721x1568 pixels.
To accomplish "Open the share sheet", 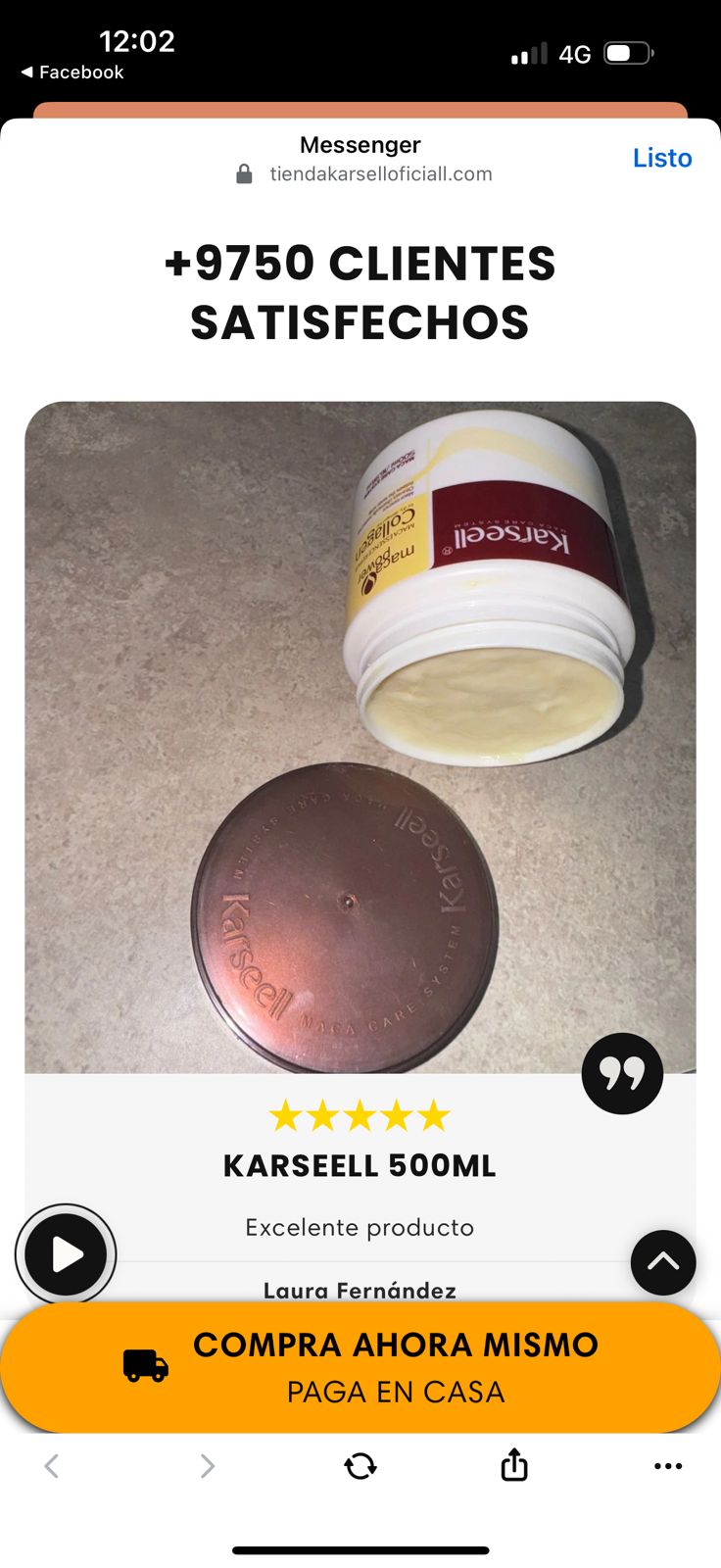I will point(514,1465).
